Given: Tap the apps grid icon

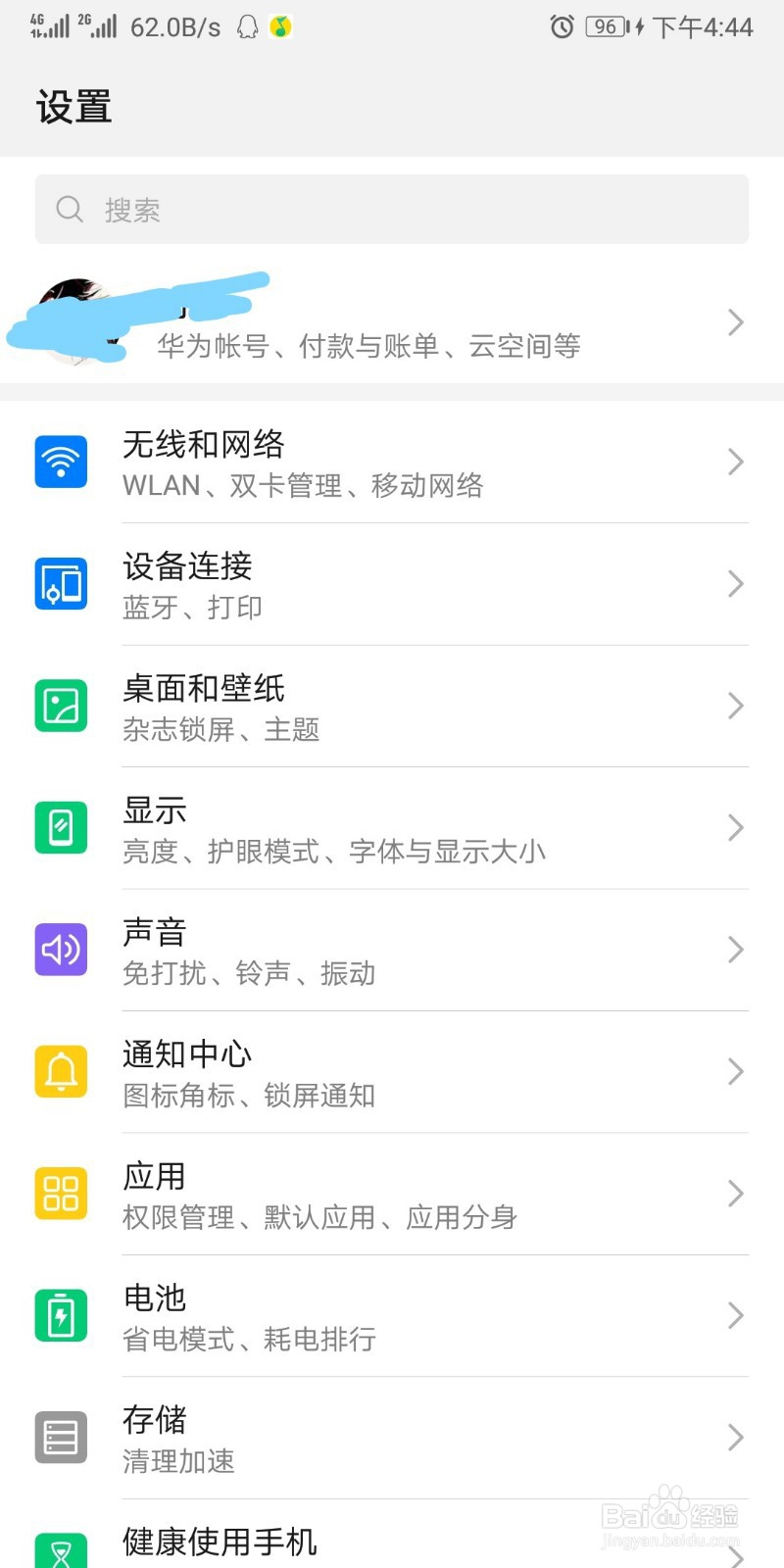Looking at the screenshot, I should [61, 1194].
